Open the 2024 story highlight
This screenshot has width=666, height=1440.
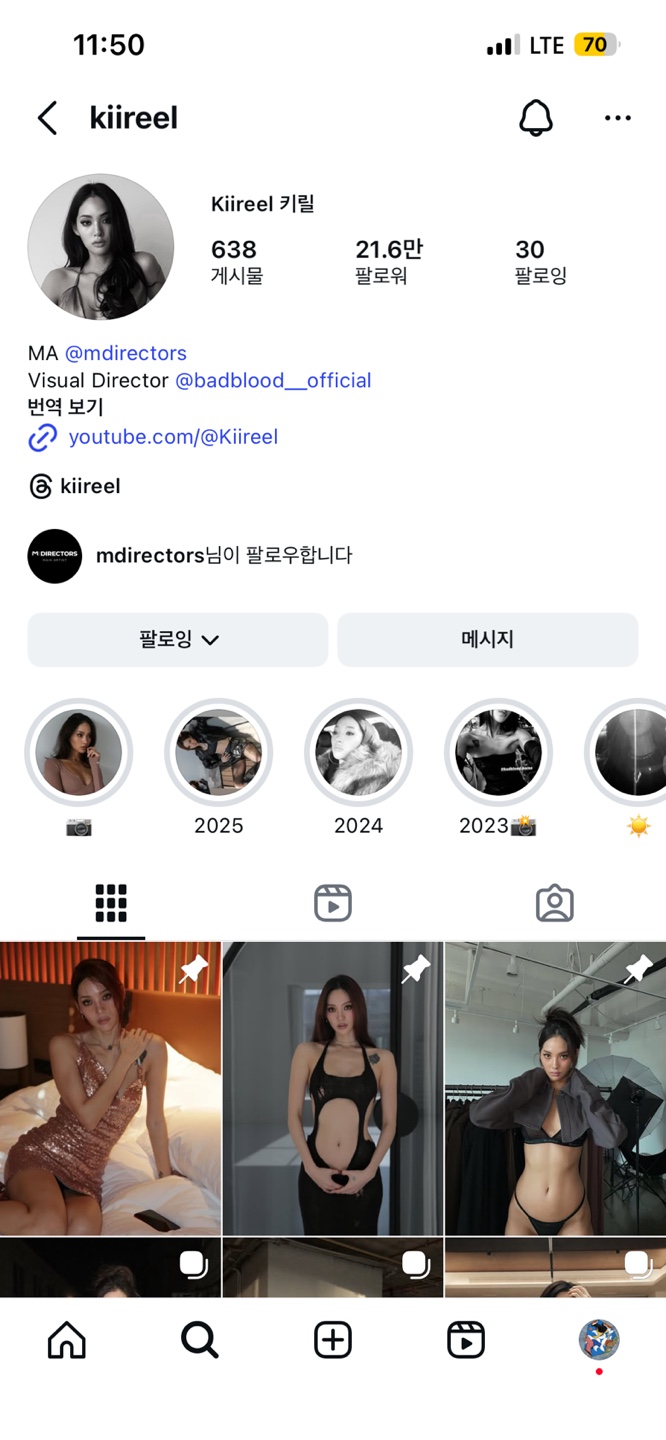pyautogui.click(x=358, y=753)
